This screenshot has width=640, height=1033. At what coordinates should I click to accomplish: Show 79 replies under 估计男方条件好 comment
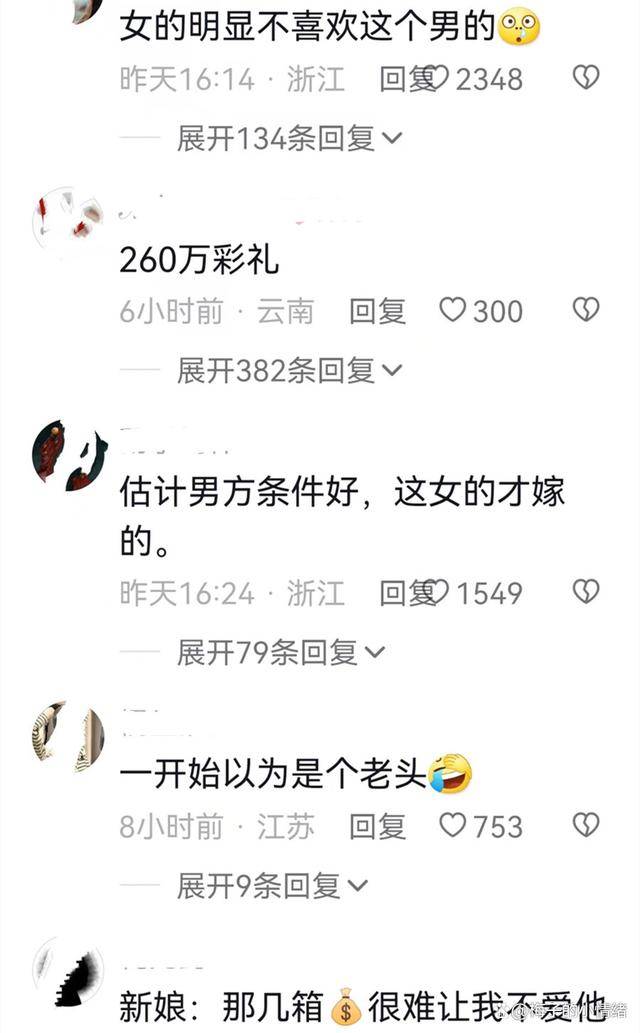[x=280, y=653]
